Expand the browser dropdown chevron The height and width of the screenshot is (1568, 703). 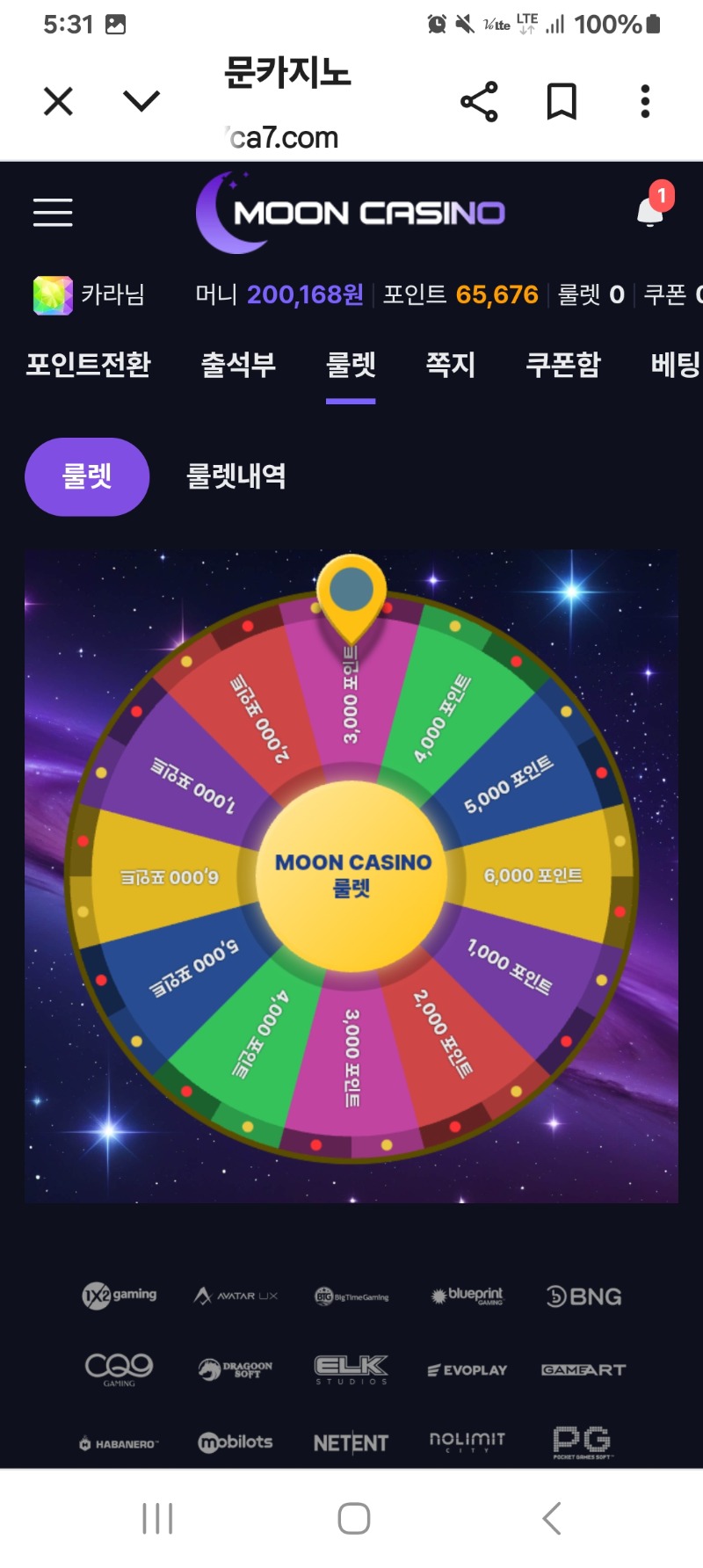141,102
